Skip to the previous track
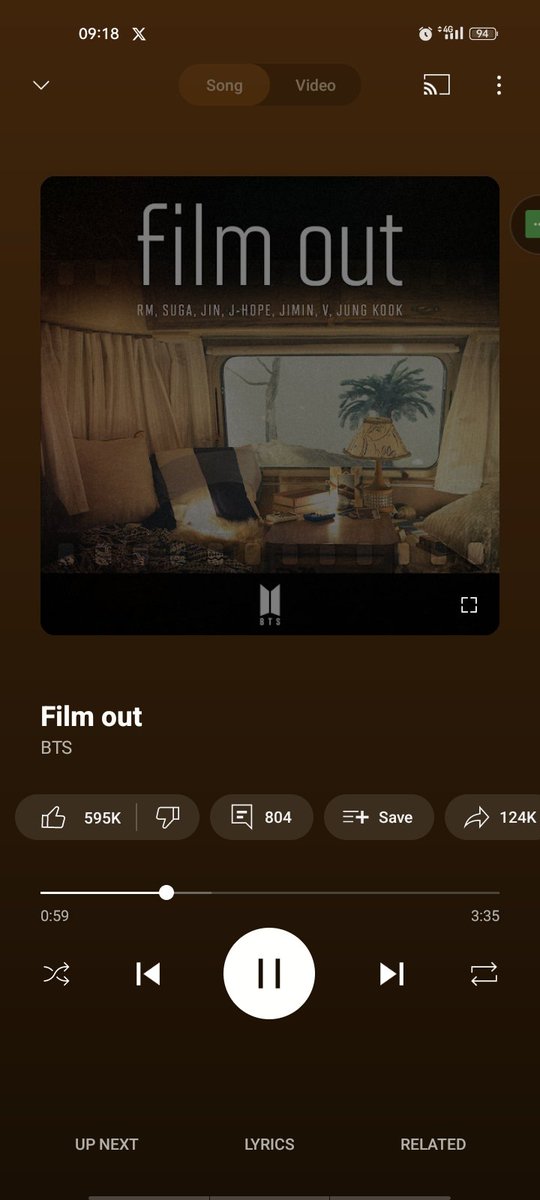This screenshot has width=540, height=1200. tap(148, 974)
